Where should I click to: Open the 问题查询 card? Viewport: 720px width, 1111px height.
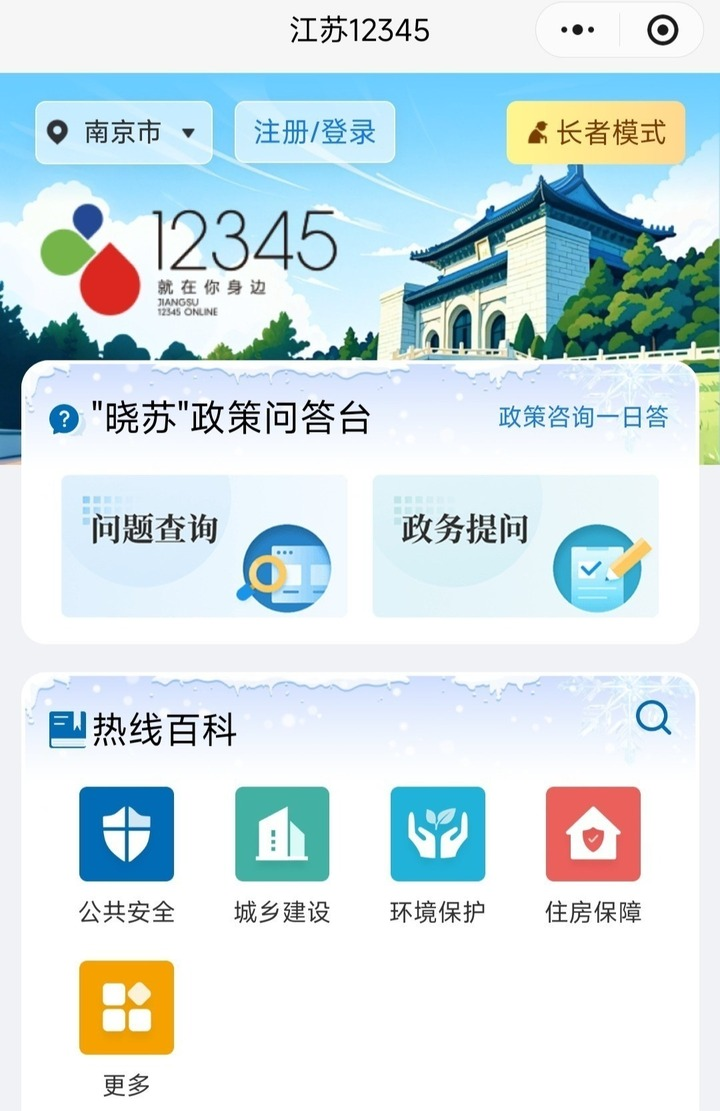pos(204,546)
